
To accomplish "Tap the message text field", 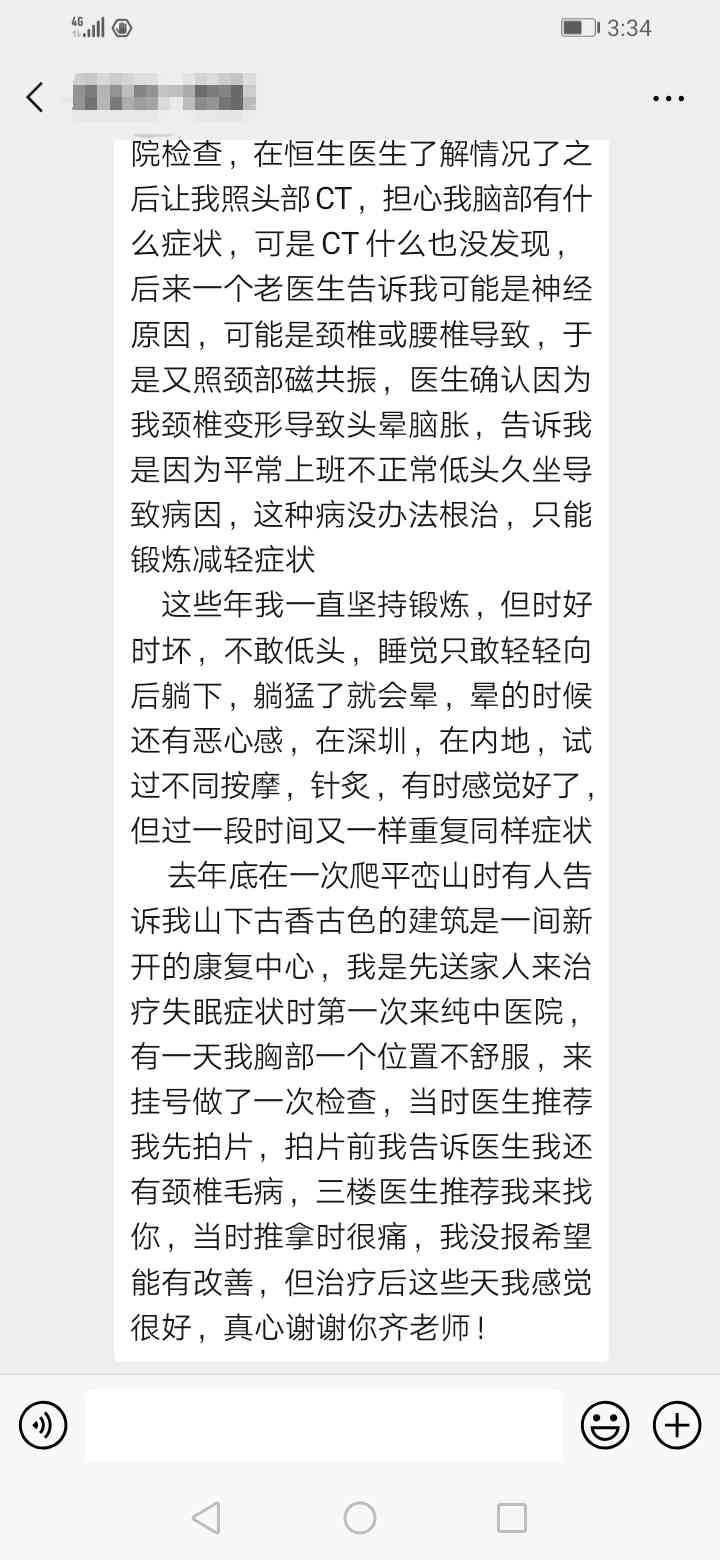I will (324, 1426).
